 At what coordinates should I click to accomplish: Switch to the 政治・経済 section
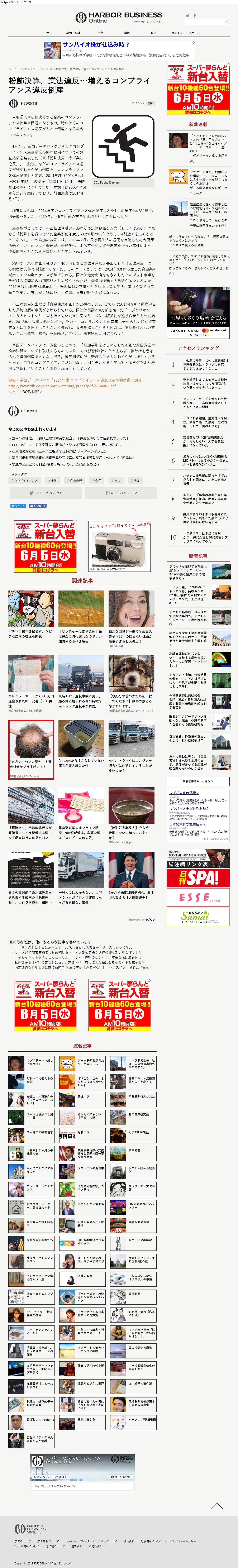73,33
